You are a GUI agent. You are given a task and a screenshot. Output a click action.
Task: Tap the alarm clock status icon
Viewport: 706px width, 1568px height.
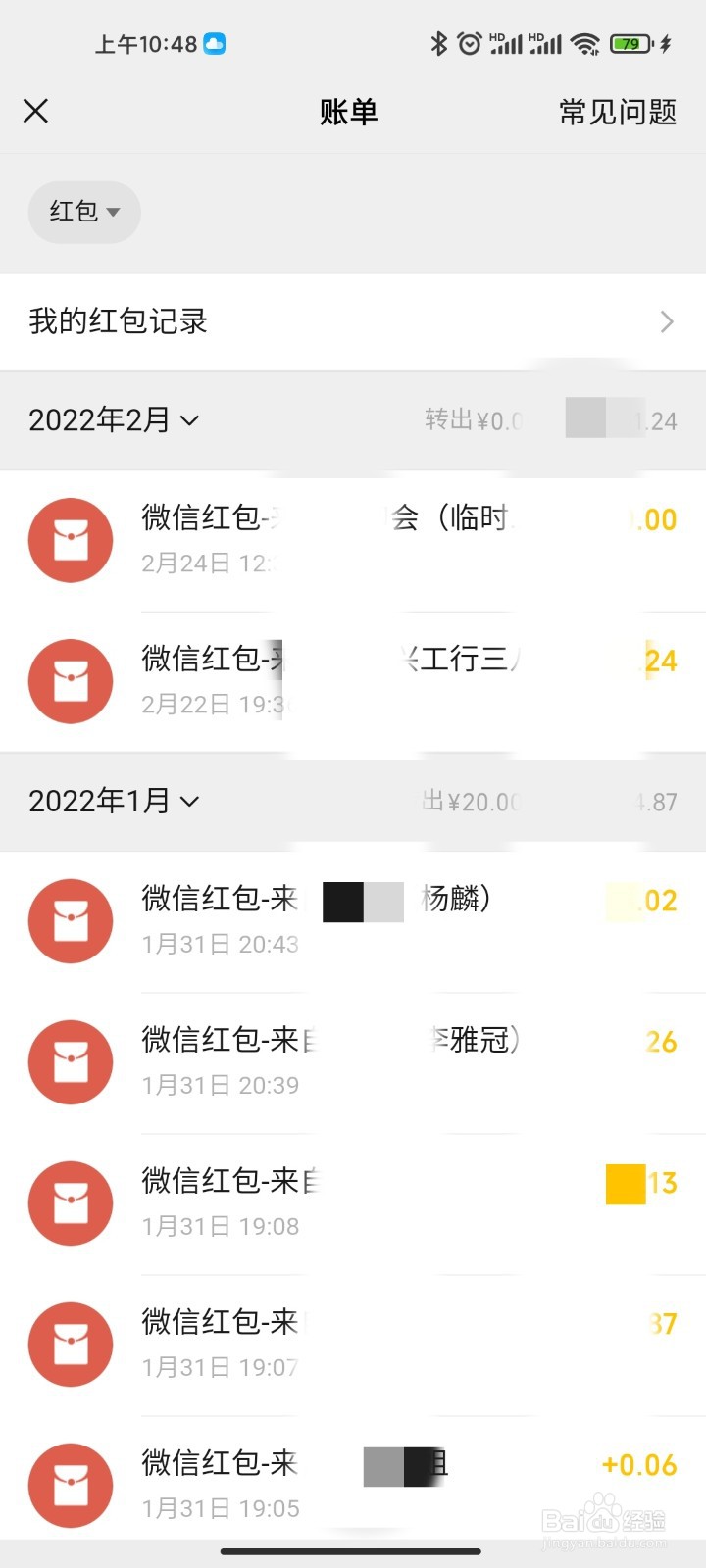(471, 43)
